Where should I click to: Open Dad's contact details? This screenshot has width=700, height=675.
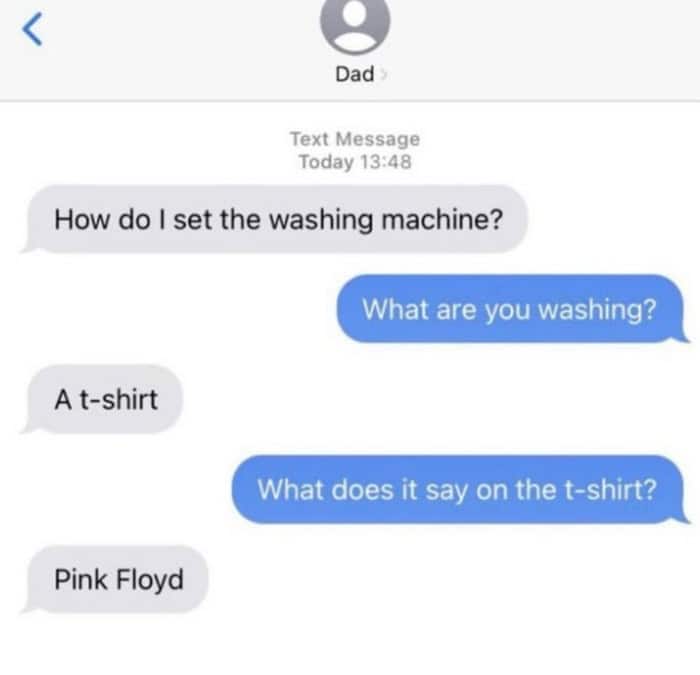pyautogui.click(x=355, y=73)
